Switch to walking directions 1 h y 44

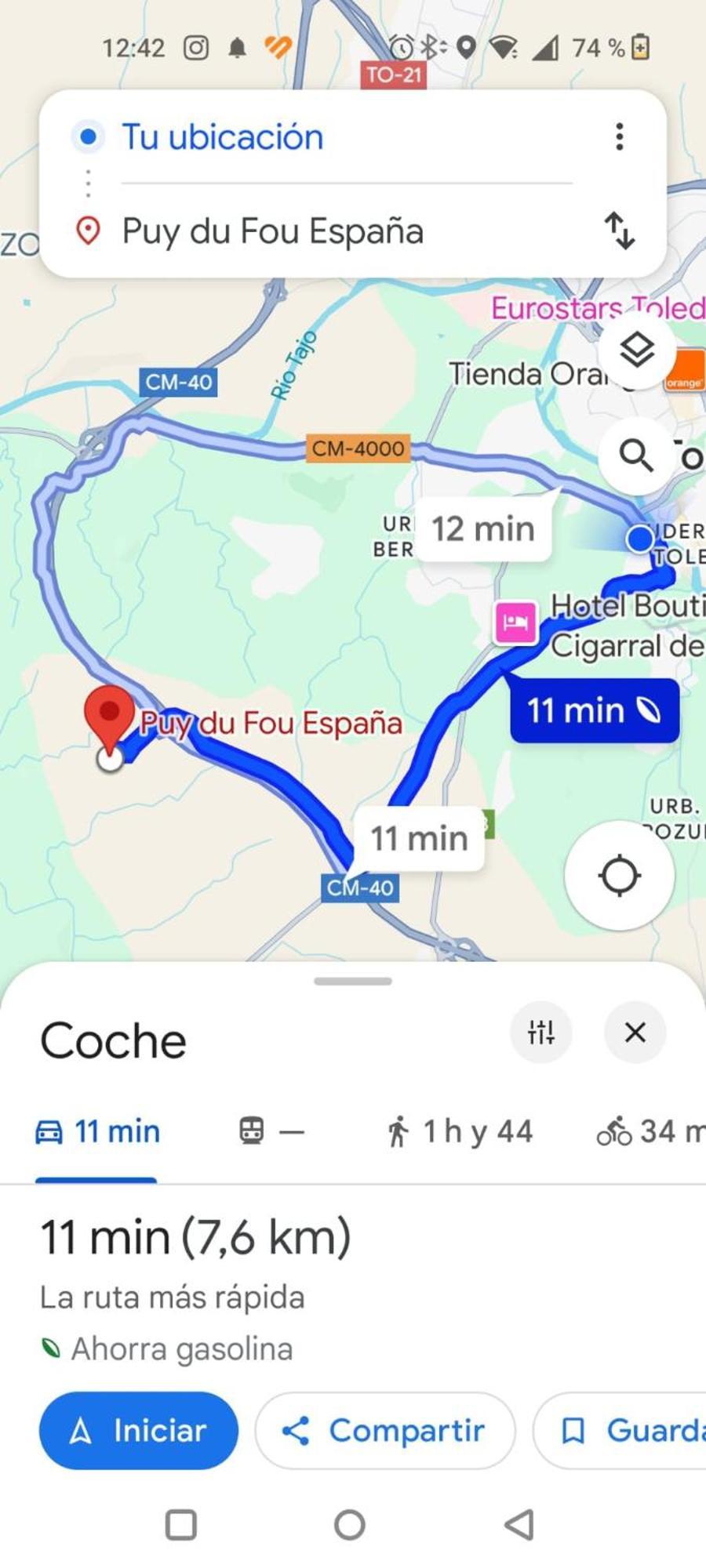pos(460,1131)
